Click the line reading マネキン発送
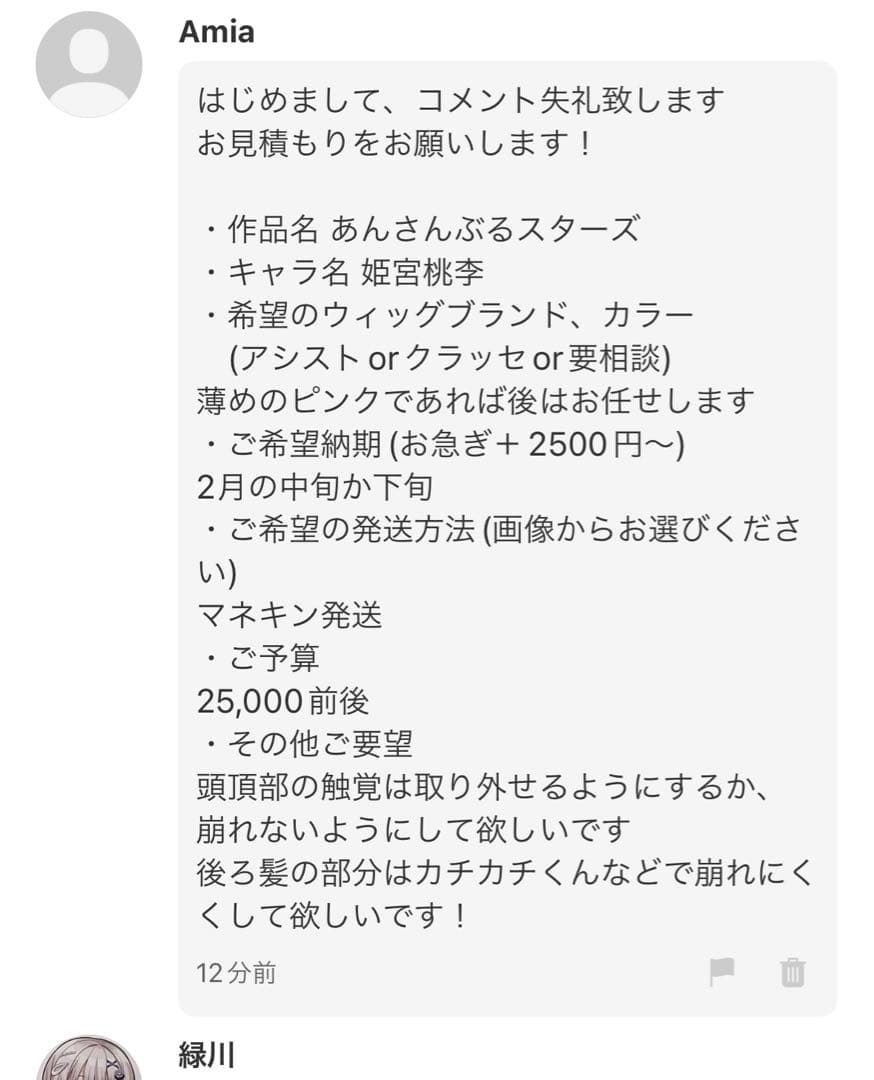The width and height of the screenshot is (874, 1080). [x=290, y=616]
